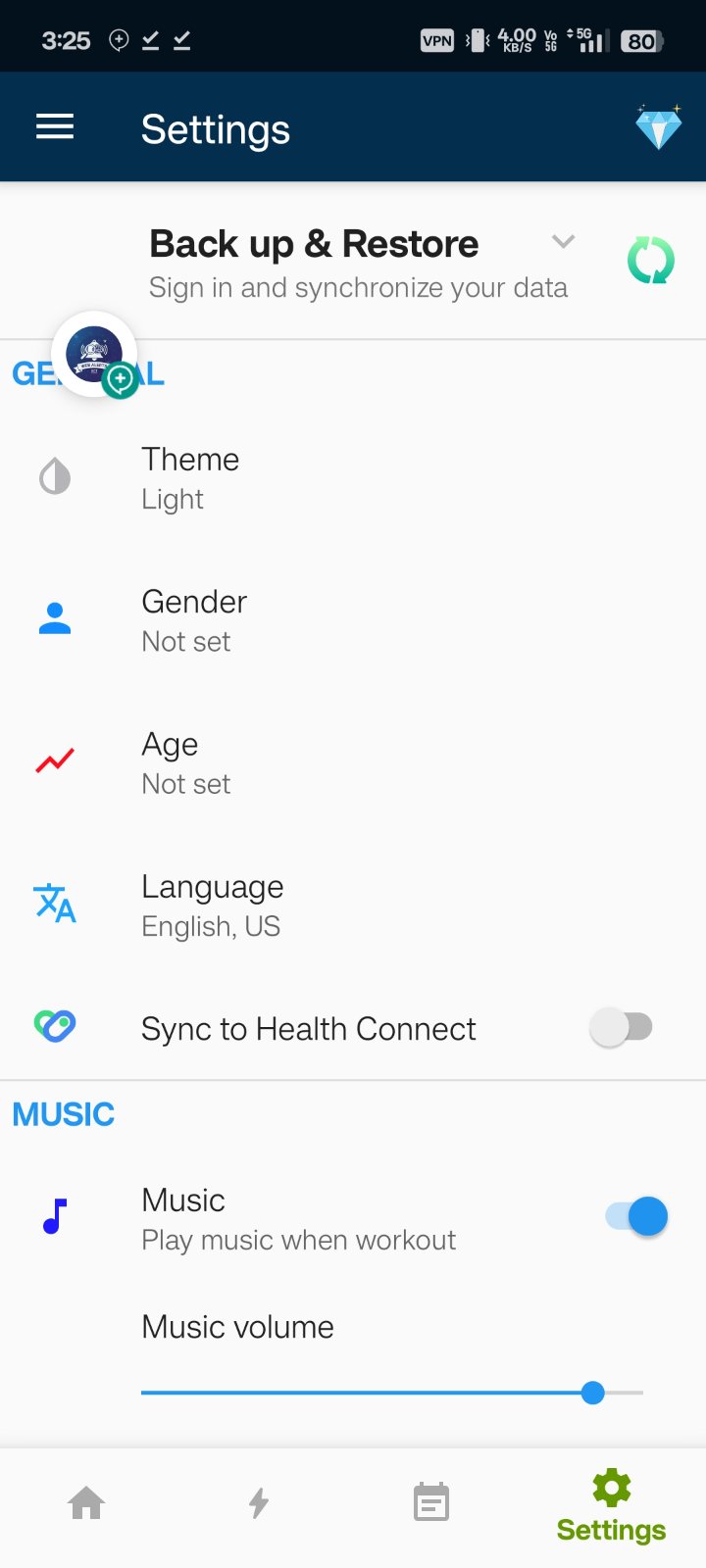Set your Gender
The height and width of the screenshot is (1568, 706).
194,620
